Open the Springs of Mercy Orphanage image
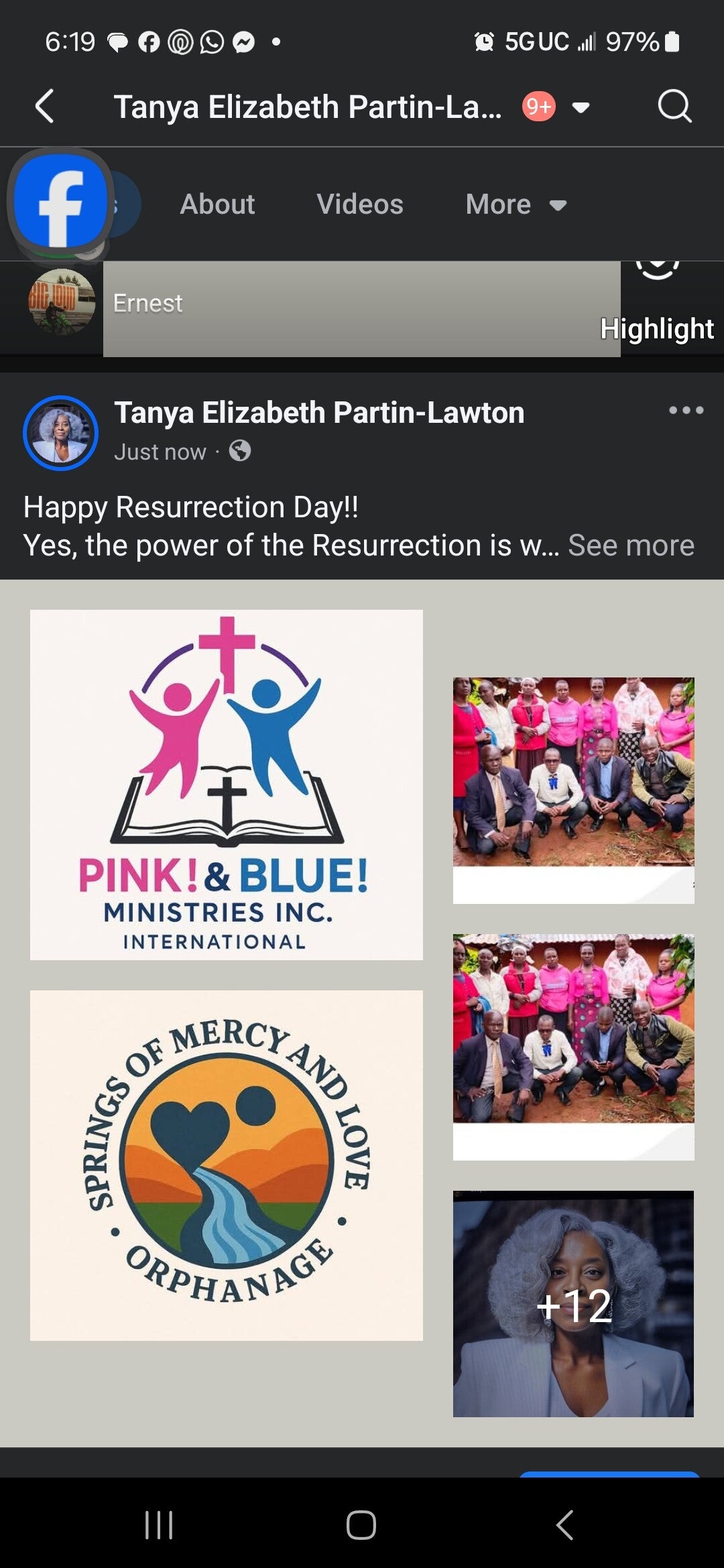This screenshot has height=1568, width=724. (x=227, y=1165)
